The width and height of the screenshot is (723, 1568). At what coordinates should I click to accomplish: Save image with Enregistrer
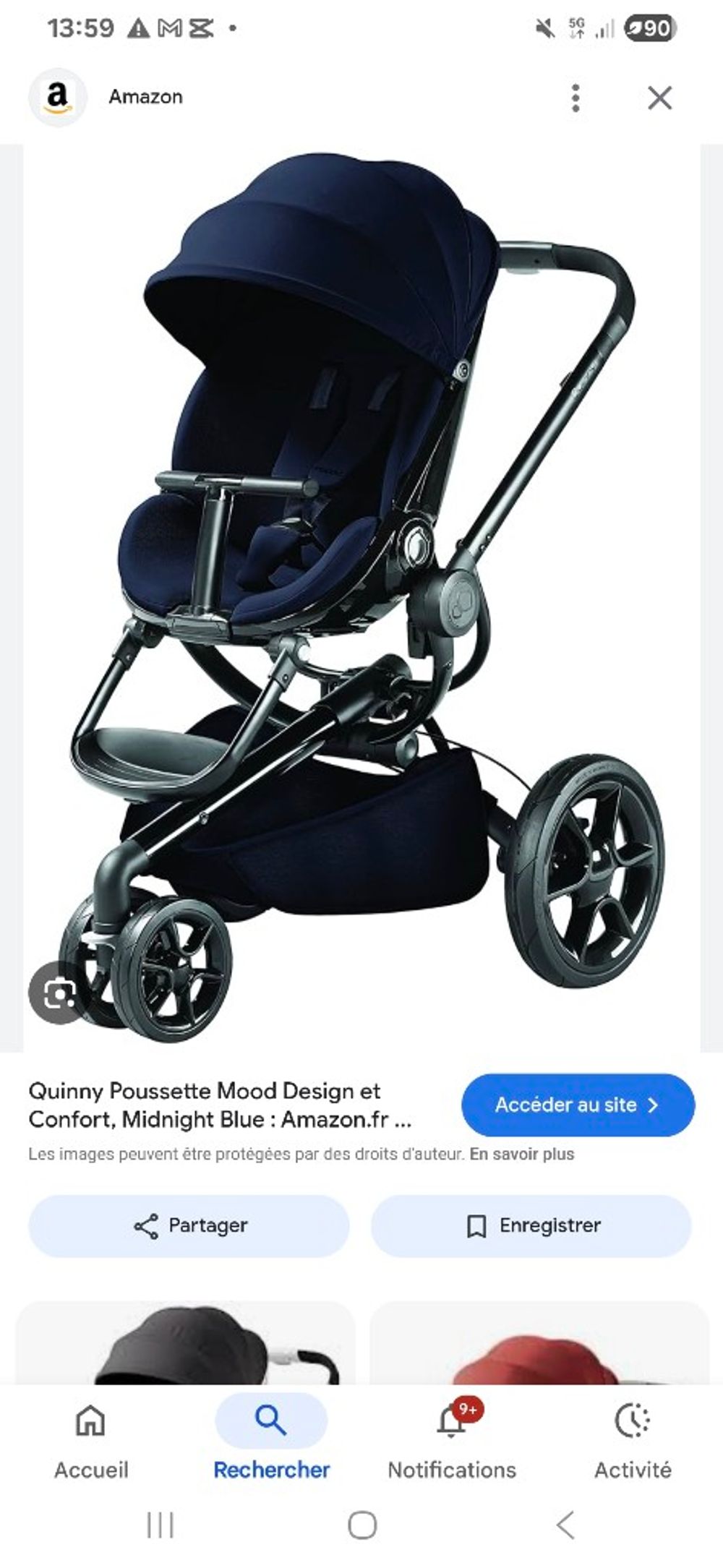point(531,1225)
